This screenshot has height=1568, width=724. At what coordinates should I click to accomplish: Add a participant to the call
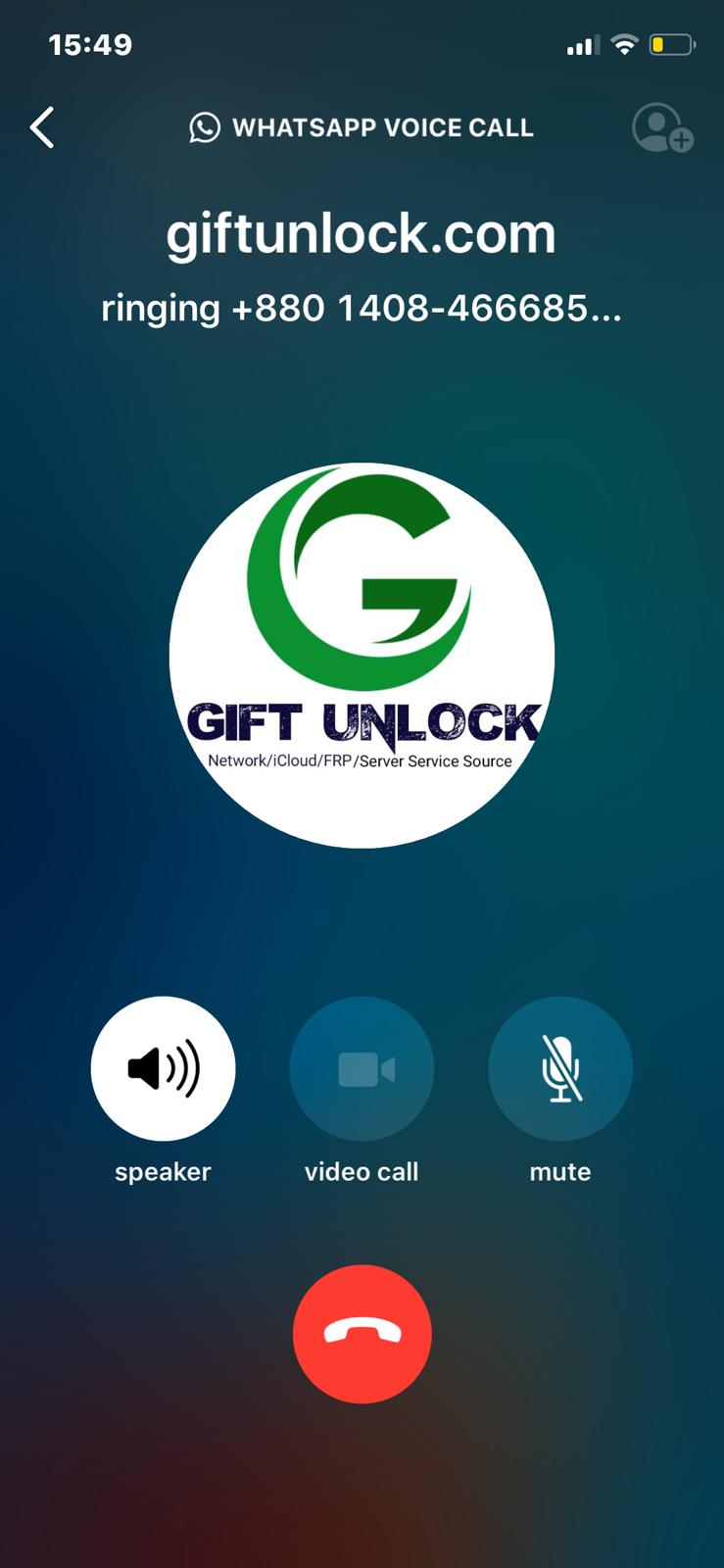coord(663,128)
